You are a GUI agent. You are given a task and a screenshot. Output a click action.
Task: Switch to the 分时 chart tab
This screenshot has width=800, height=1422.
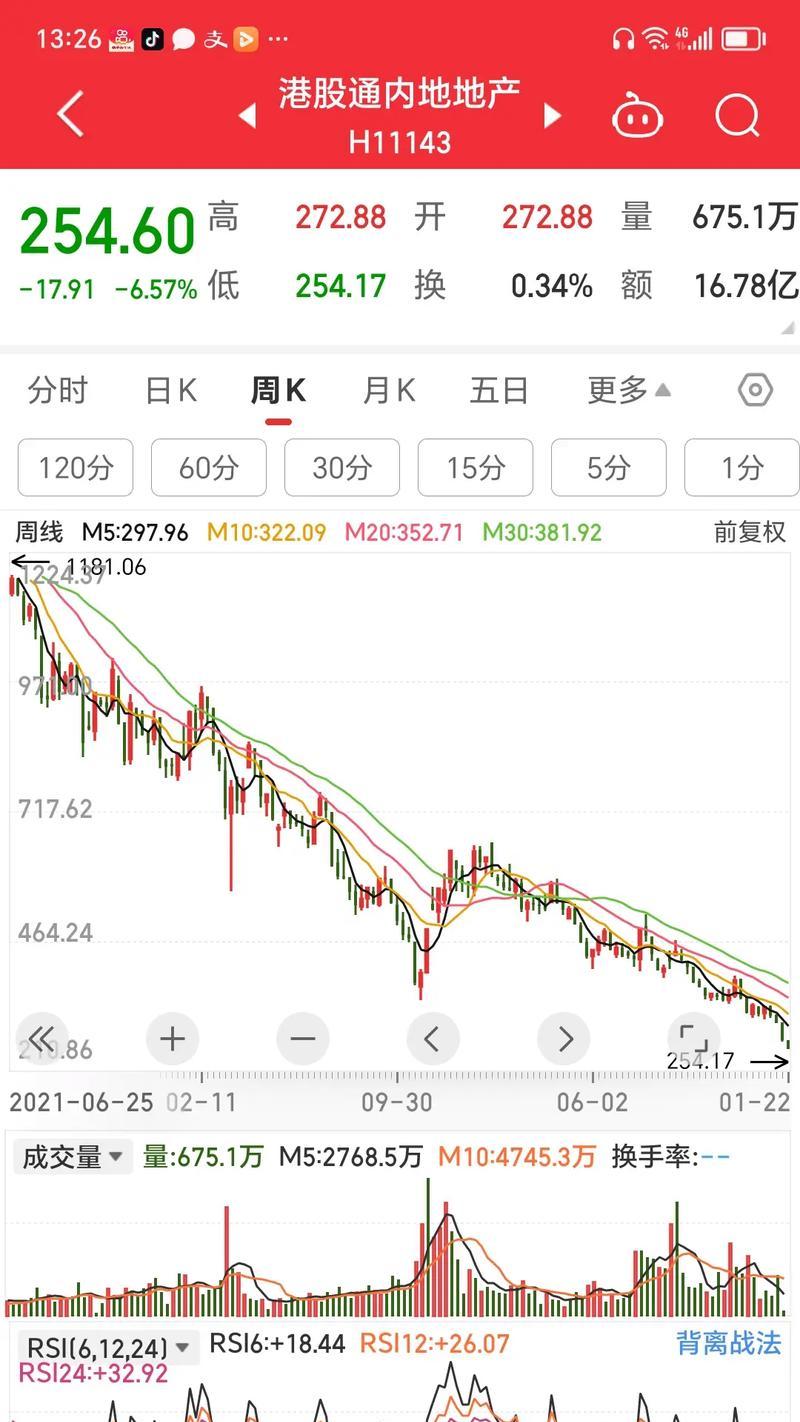(x=58, y=390)
